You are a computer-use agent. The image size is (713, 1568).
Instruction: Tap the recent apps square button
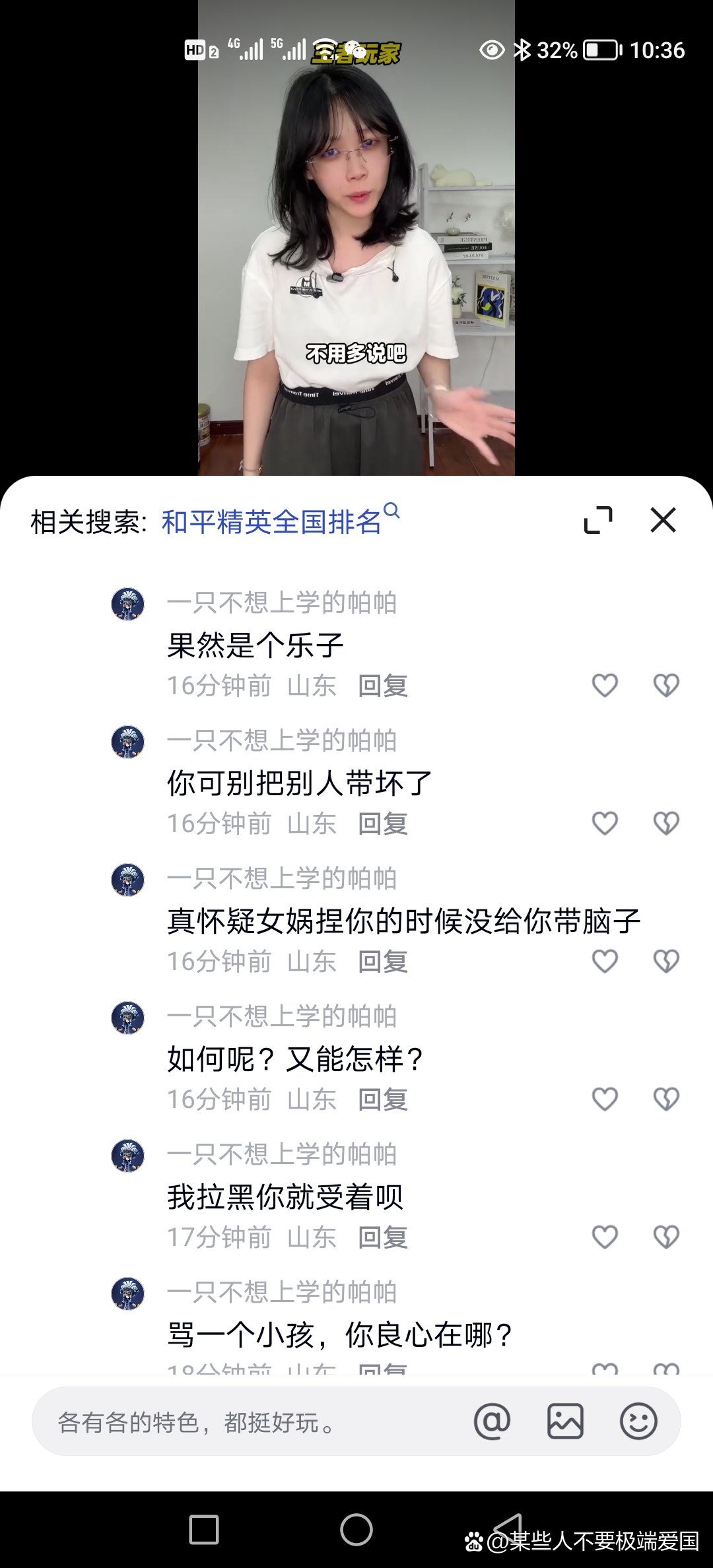tap(205, 1528)
